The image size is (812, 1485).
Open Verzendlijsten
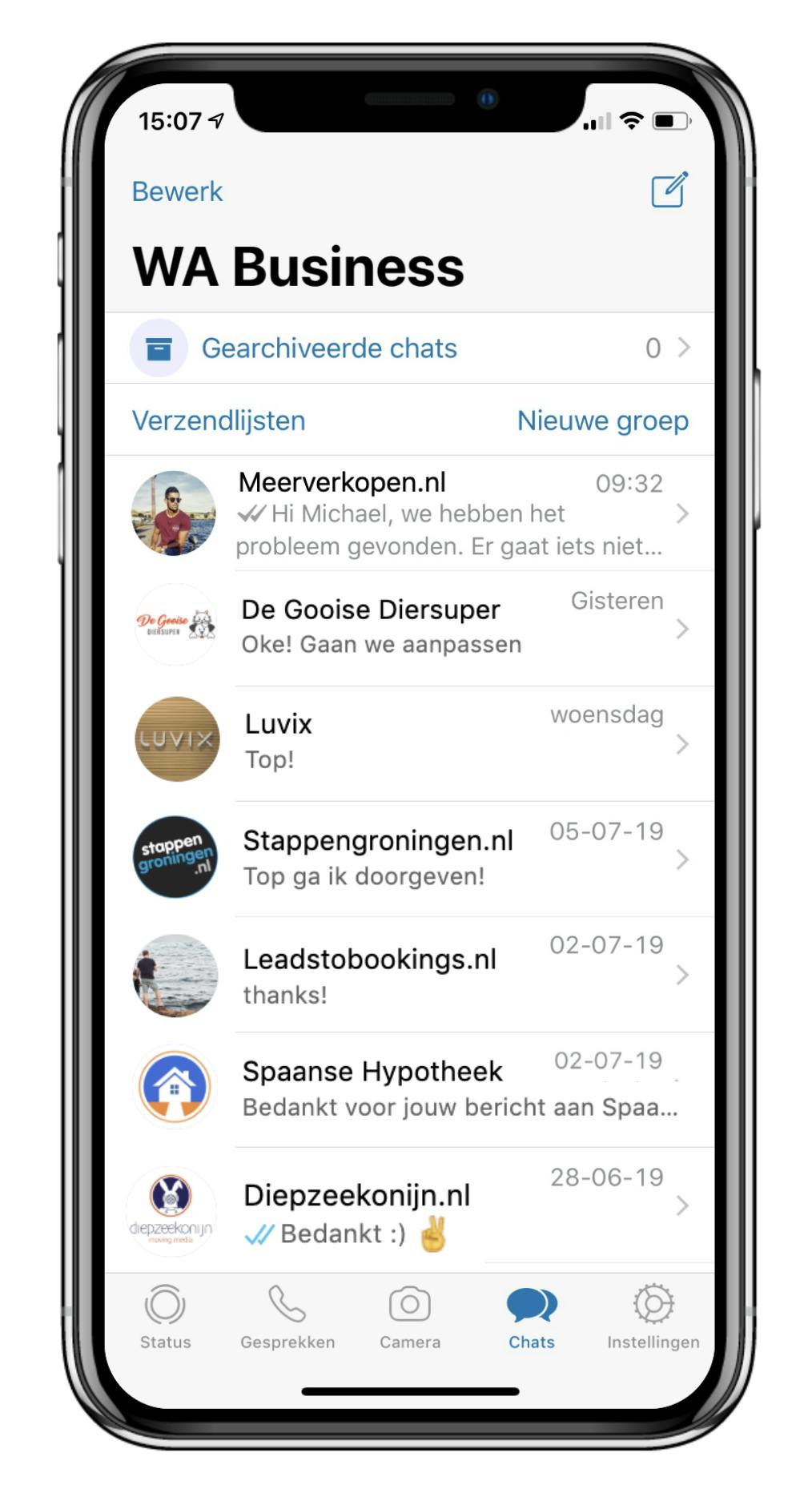(219, 421)
